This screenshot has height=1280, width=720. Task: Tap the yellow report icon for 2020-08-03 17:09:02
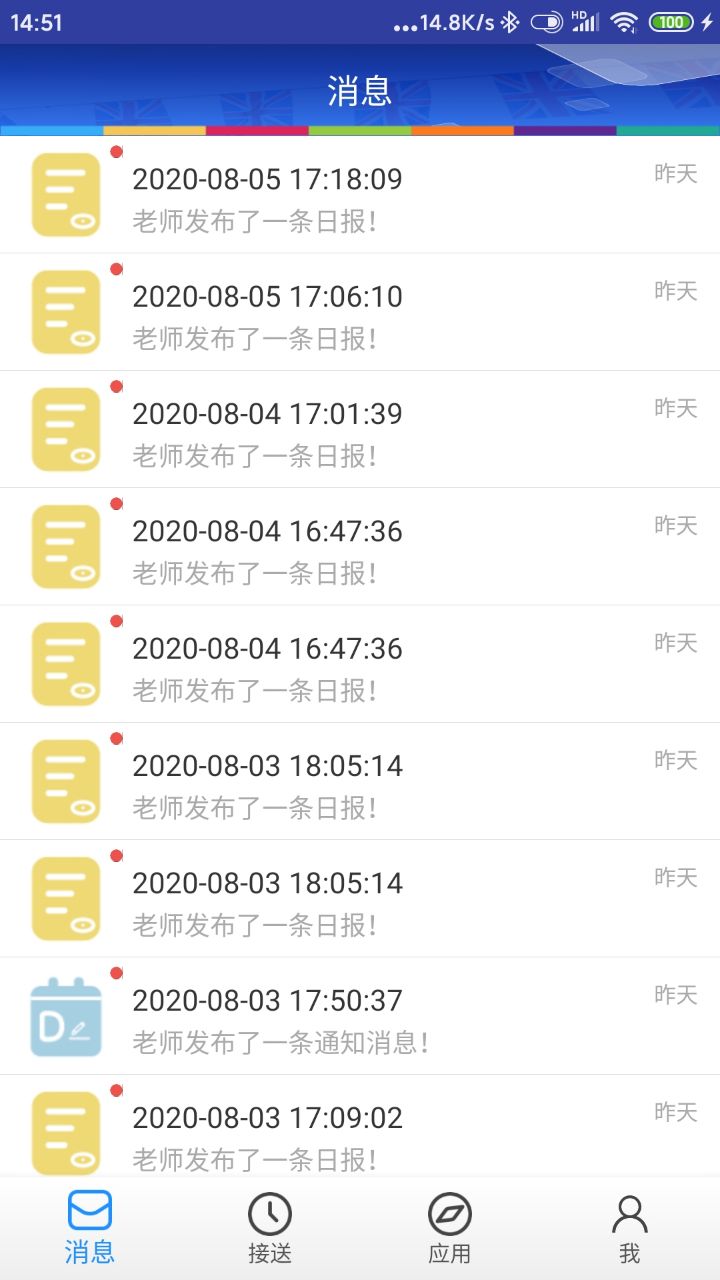tap(64, 1129)
